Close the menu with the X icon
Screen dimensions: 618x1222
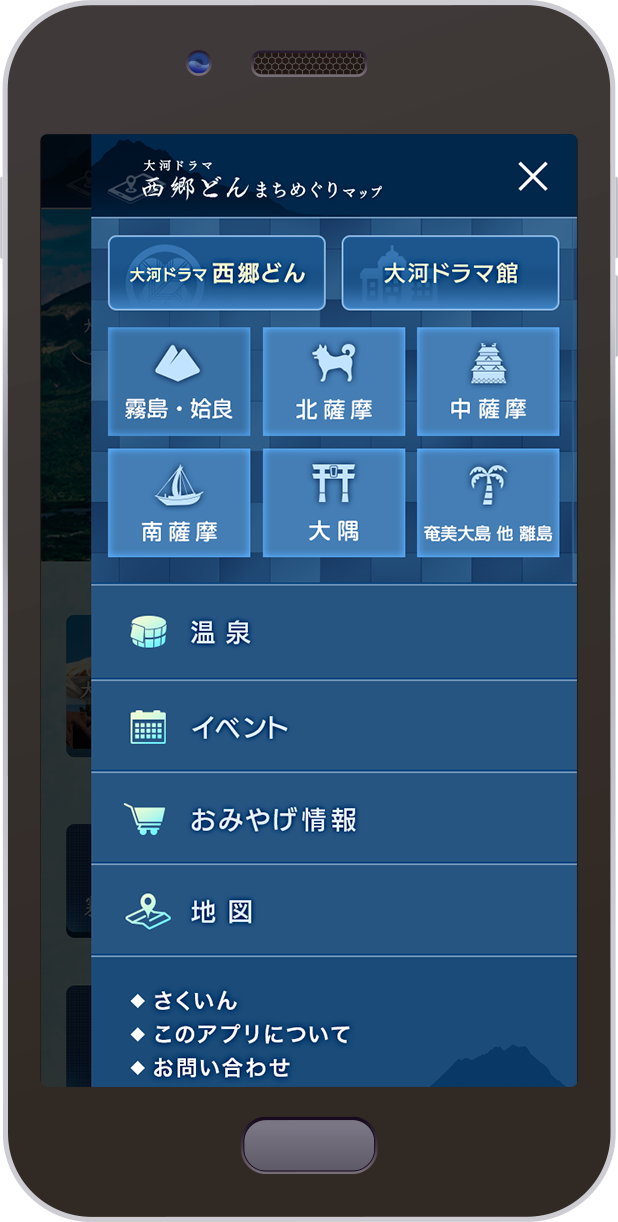click(533, 177)
